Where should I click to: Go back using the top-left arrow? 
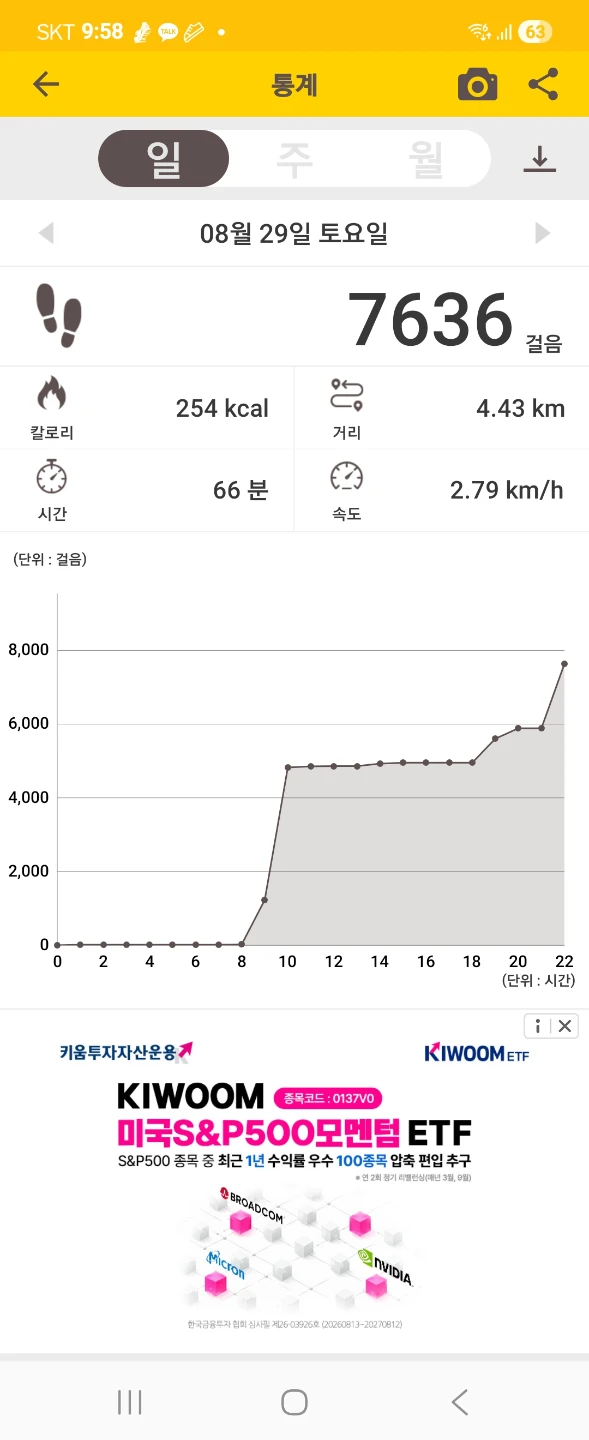pos(46,85)
